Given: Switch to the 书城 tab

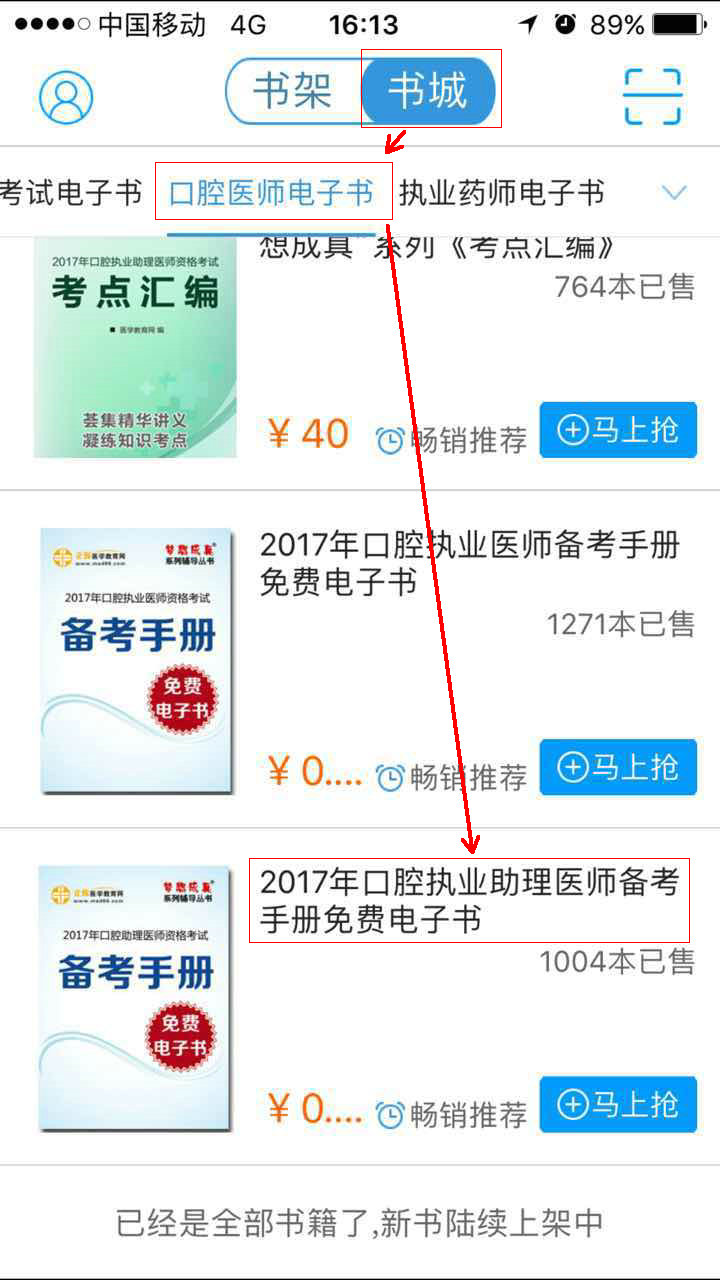Looking at the screenshot, I should click(428, 89).
